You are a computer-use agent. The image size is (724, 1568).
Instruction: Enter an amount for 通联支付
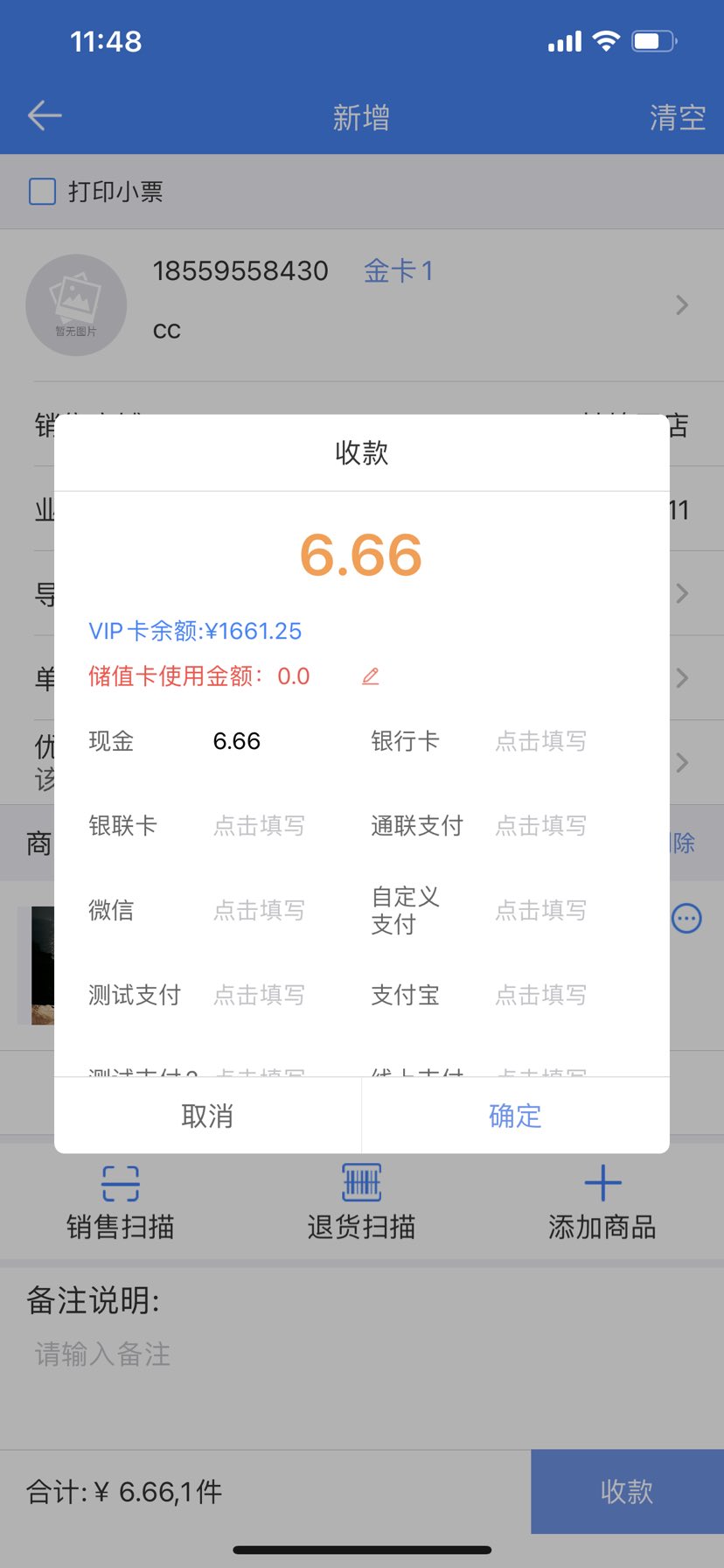pos(540,825)
